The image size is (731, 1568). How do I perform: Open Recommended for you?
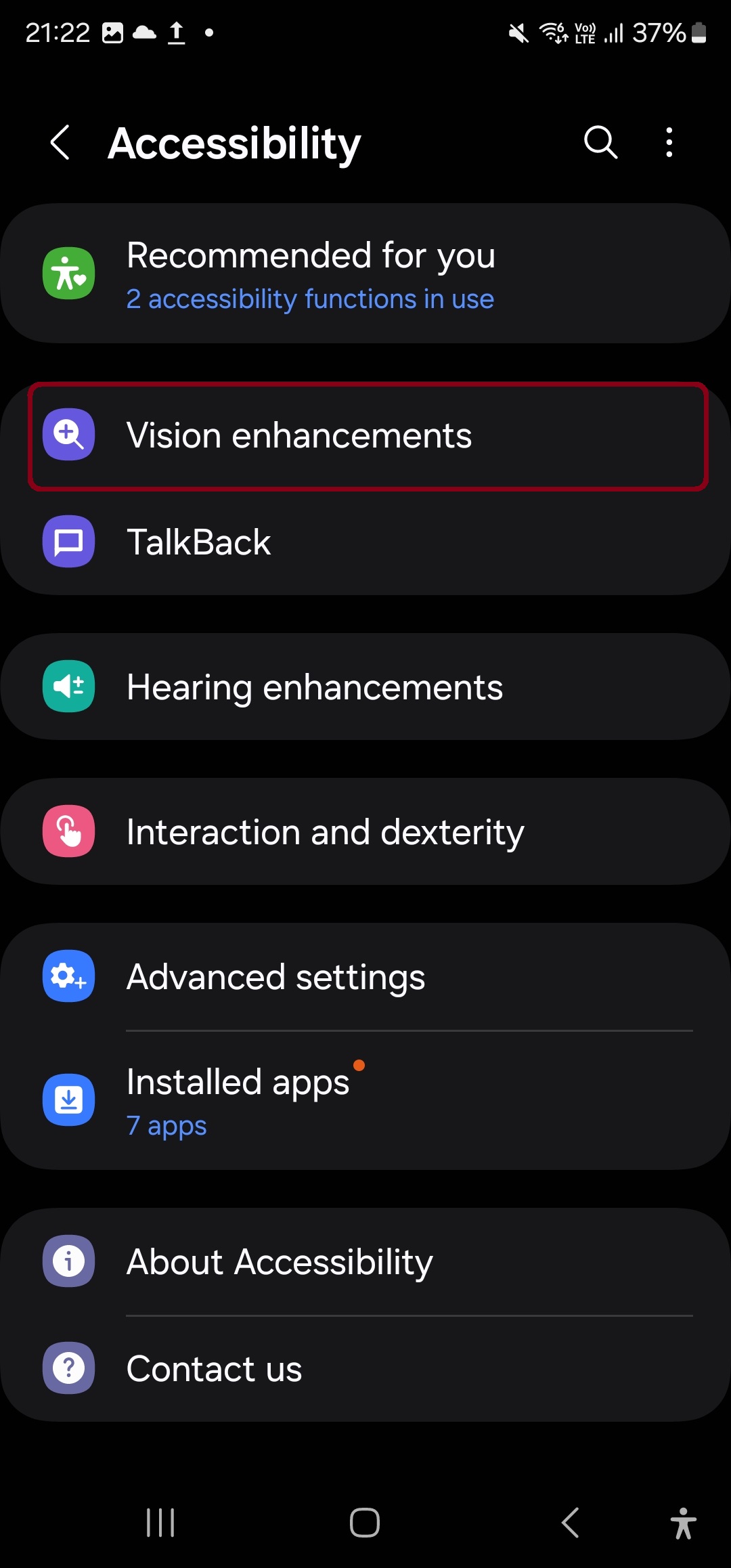coord(365,274)
